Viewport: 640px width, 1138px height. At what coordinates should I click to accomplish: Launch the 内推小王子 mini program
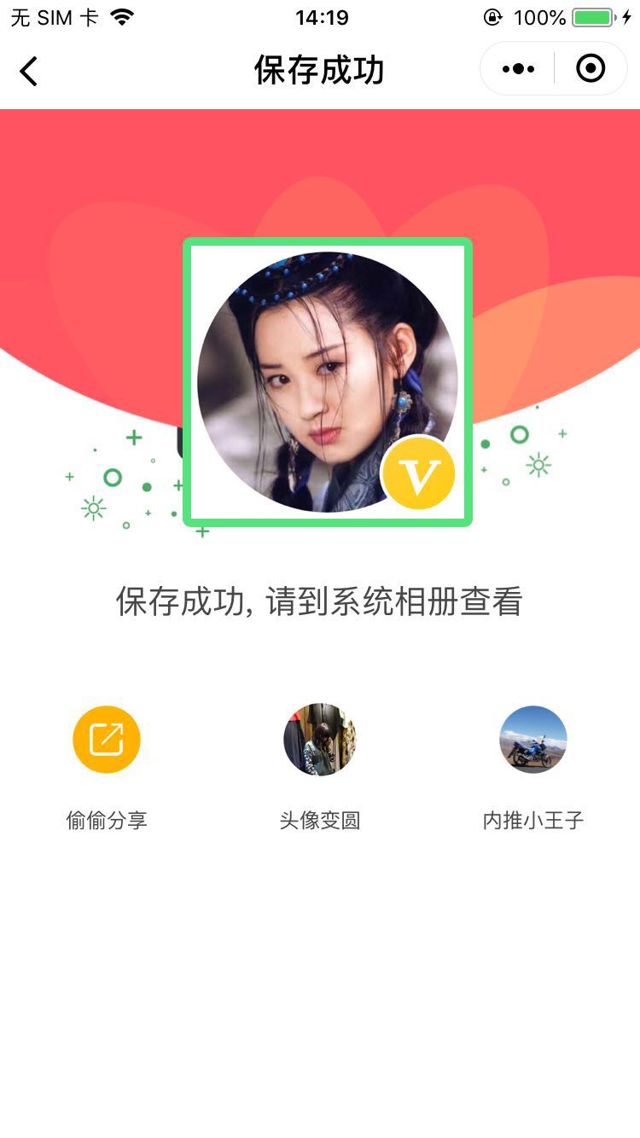pyautogui.click(x=533, y=740)
